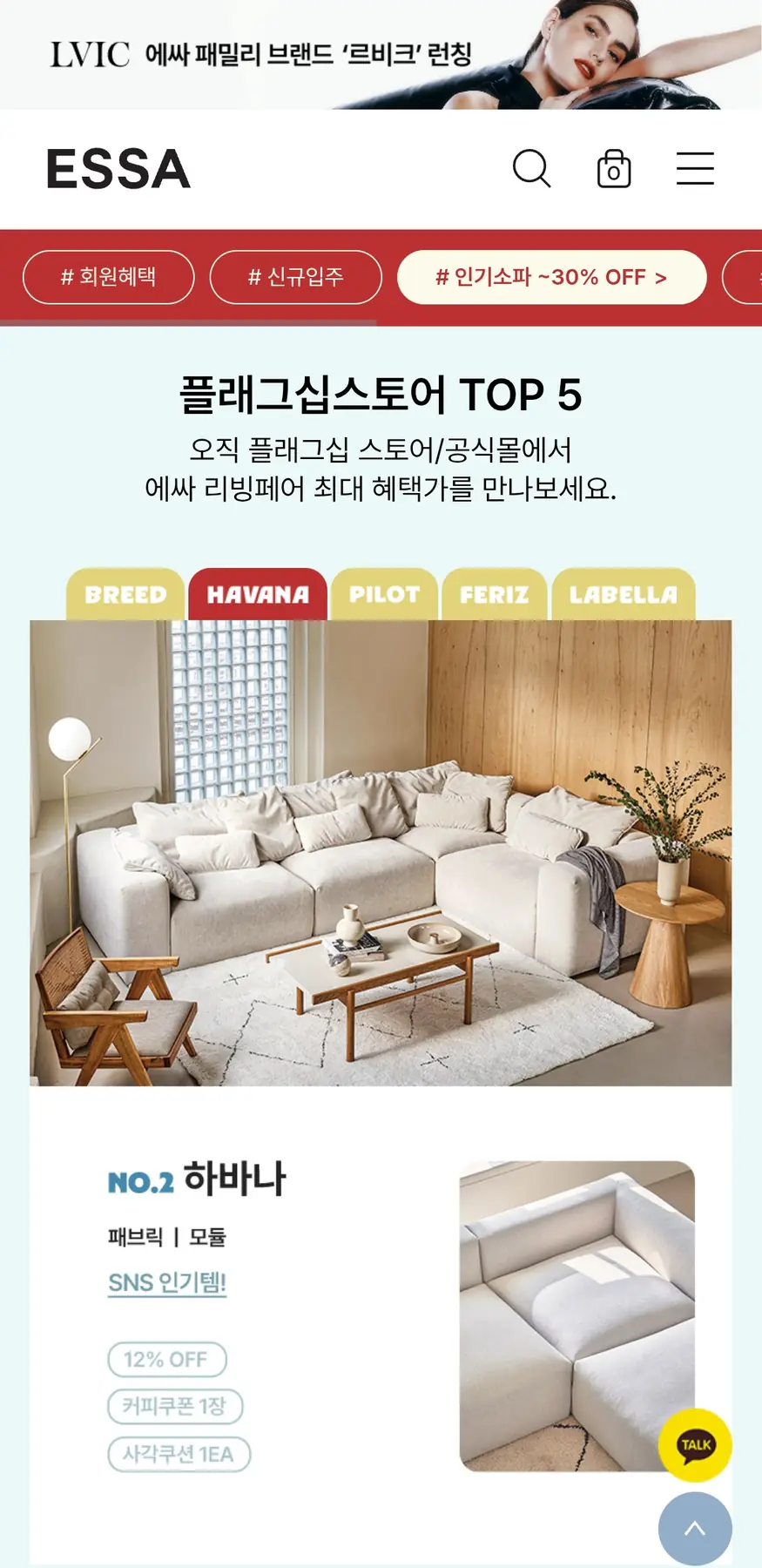This screenshot has height=1568, width=762.
Task: Select the # 회원혜택 chip
Action: point(109,277)
